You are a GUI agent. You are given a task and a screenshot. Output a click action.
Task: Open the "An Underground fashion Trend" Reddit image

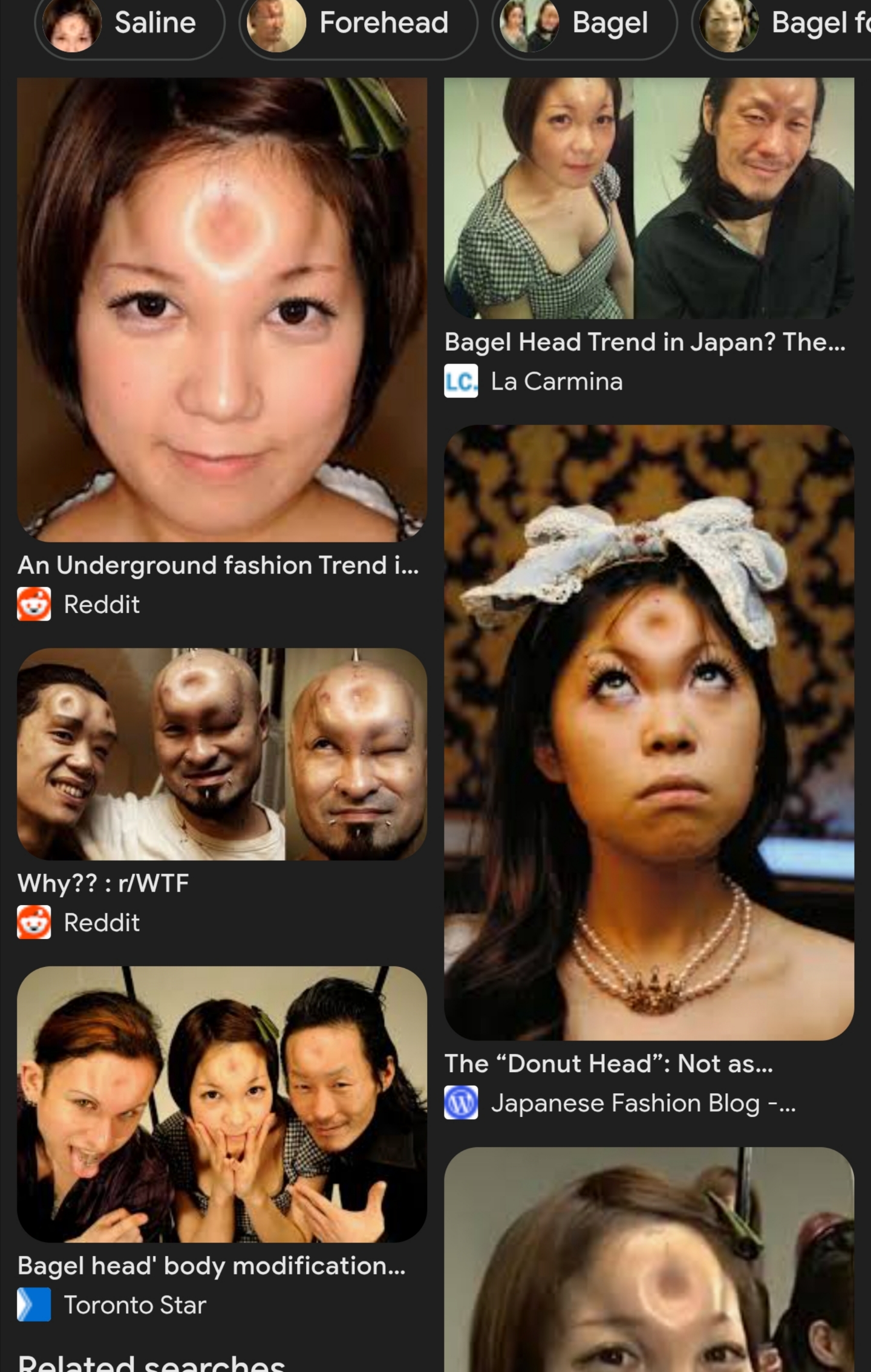tap(222, 310)
